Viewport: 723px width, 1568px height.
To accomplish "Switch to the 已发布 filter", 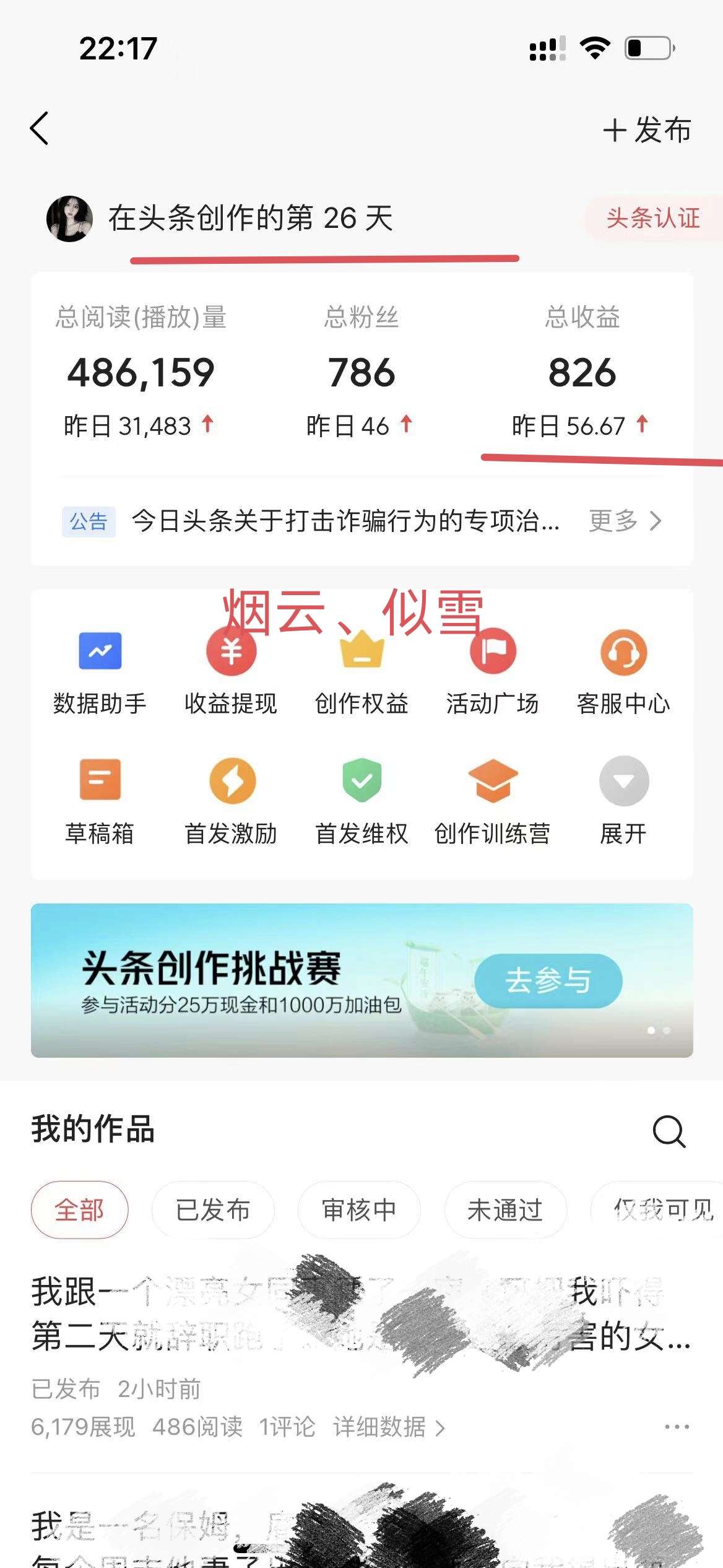I will pyautogui.click(x=212, y=1209).
